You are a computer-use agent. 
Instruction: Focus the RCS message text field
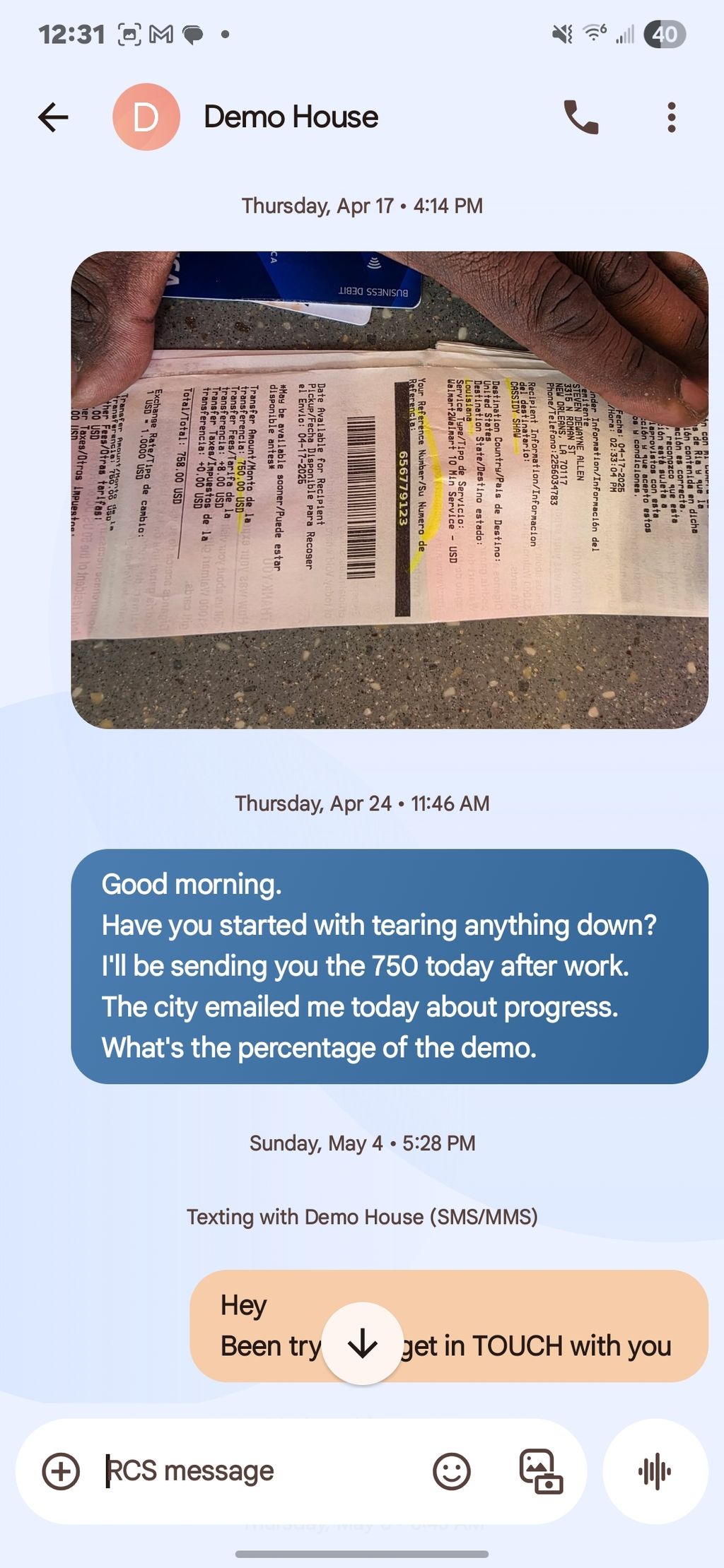[255, 1472]
